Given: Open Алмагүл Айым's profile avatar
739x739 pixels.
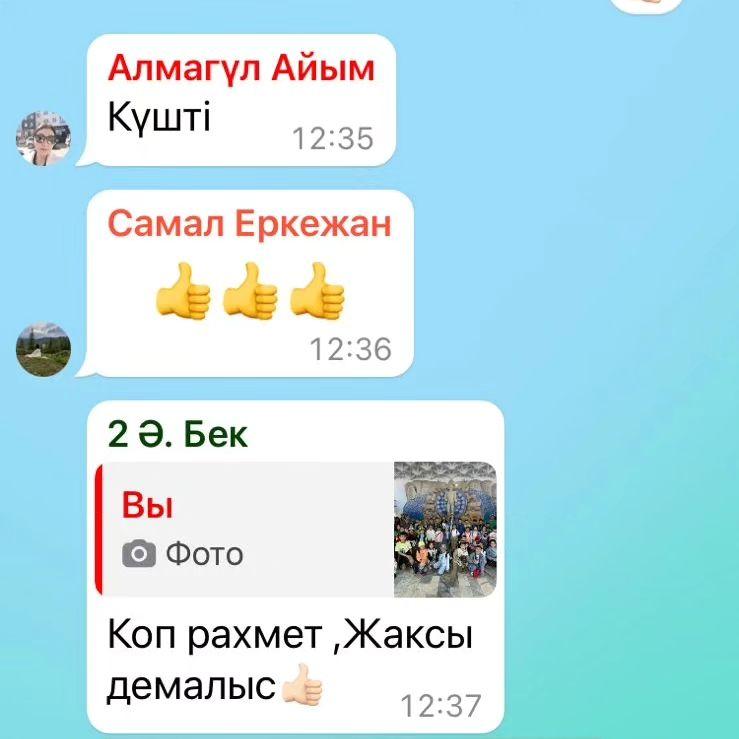Looking at the screenshot, I should (x=44, y=139).
